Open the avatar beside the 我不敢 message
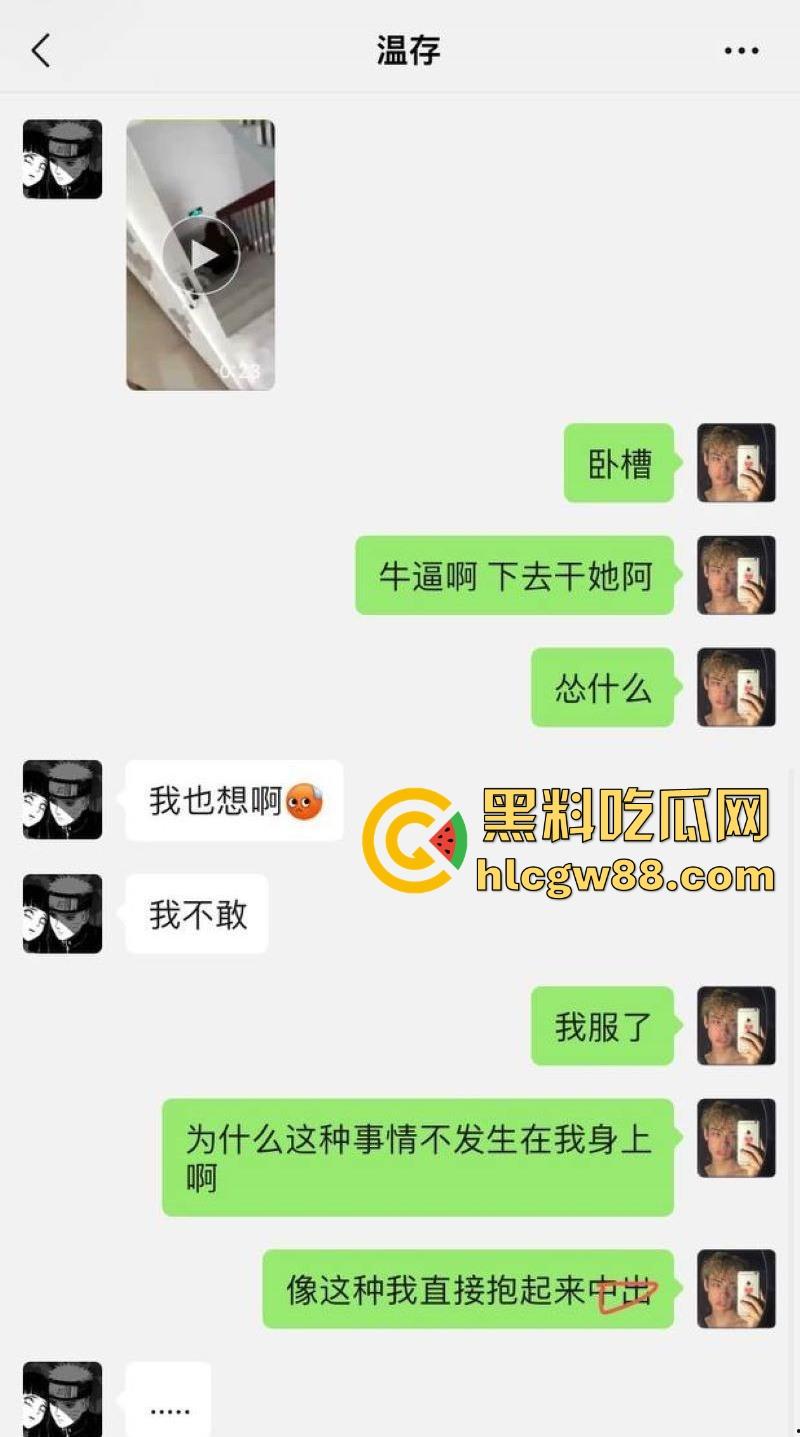This screenshot has width=800, height=1437. 63,913
